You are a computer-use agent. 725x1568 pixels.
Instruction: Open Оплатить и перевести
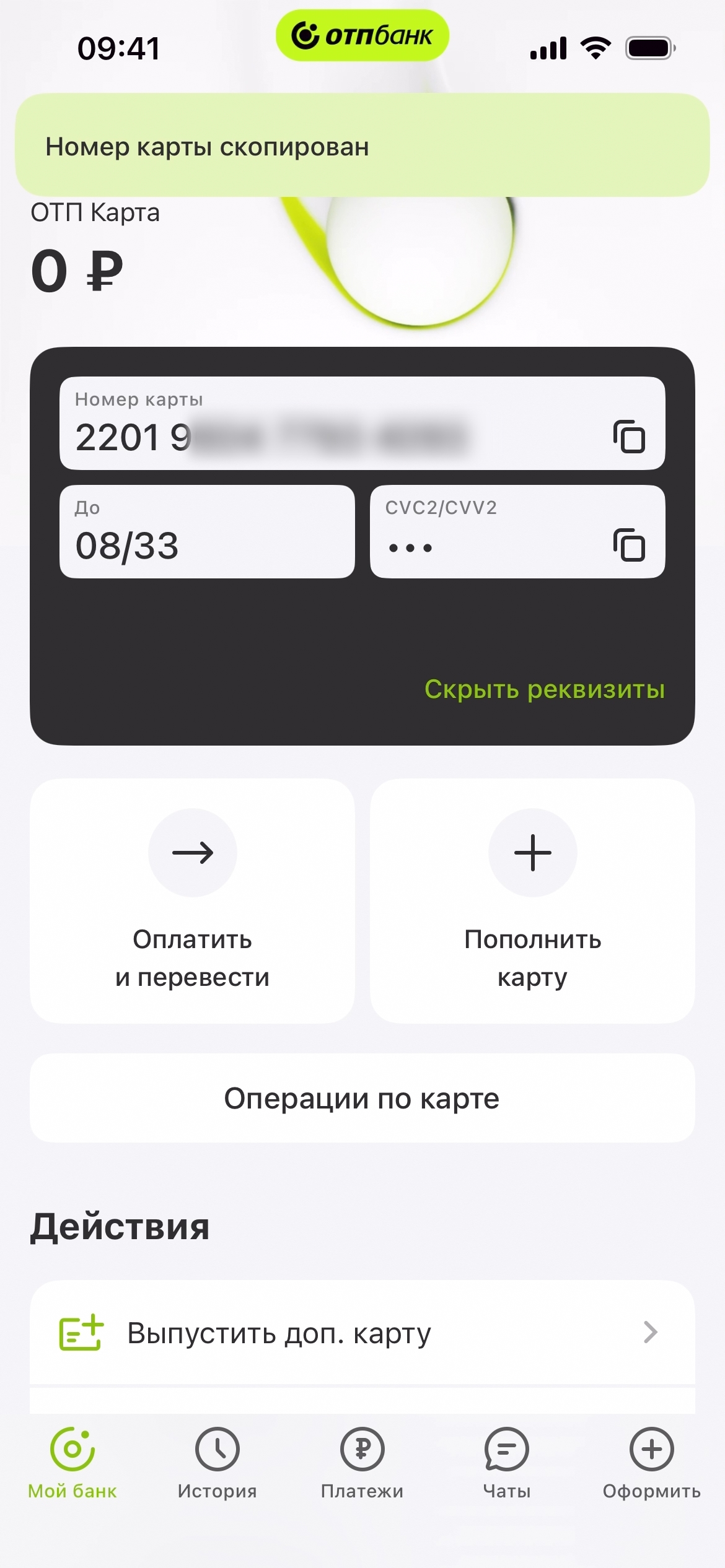192,900
